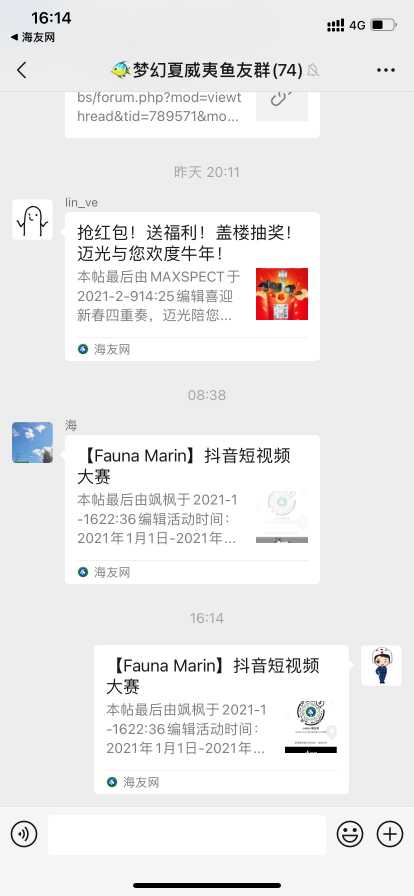Tap my own avatar on the right
This screenshot has height=896, width=414.
pos(381,666)
